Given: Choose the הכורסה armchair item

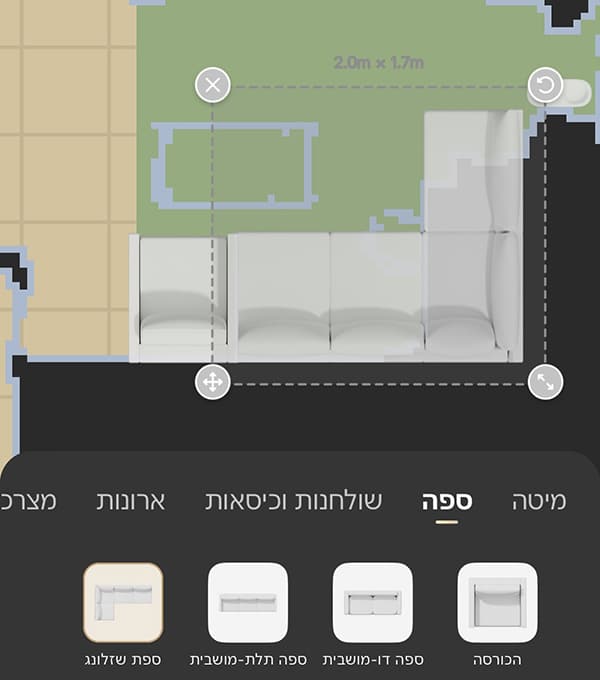Looking at the screenshot, I should tap(497, 603).
